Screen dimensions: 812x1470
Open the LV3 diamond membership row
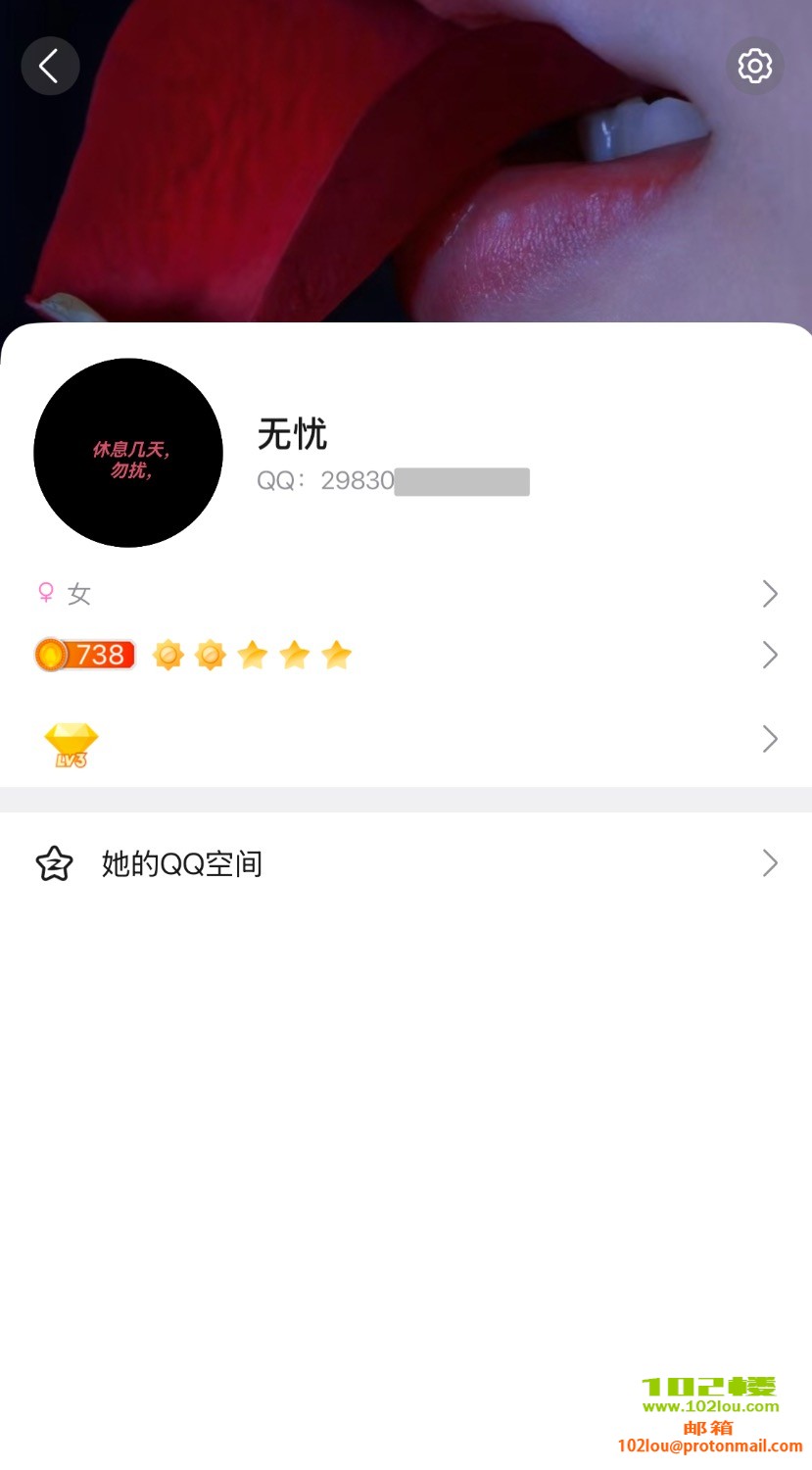point(406,740)
